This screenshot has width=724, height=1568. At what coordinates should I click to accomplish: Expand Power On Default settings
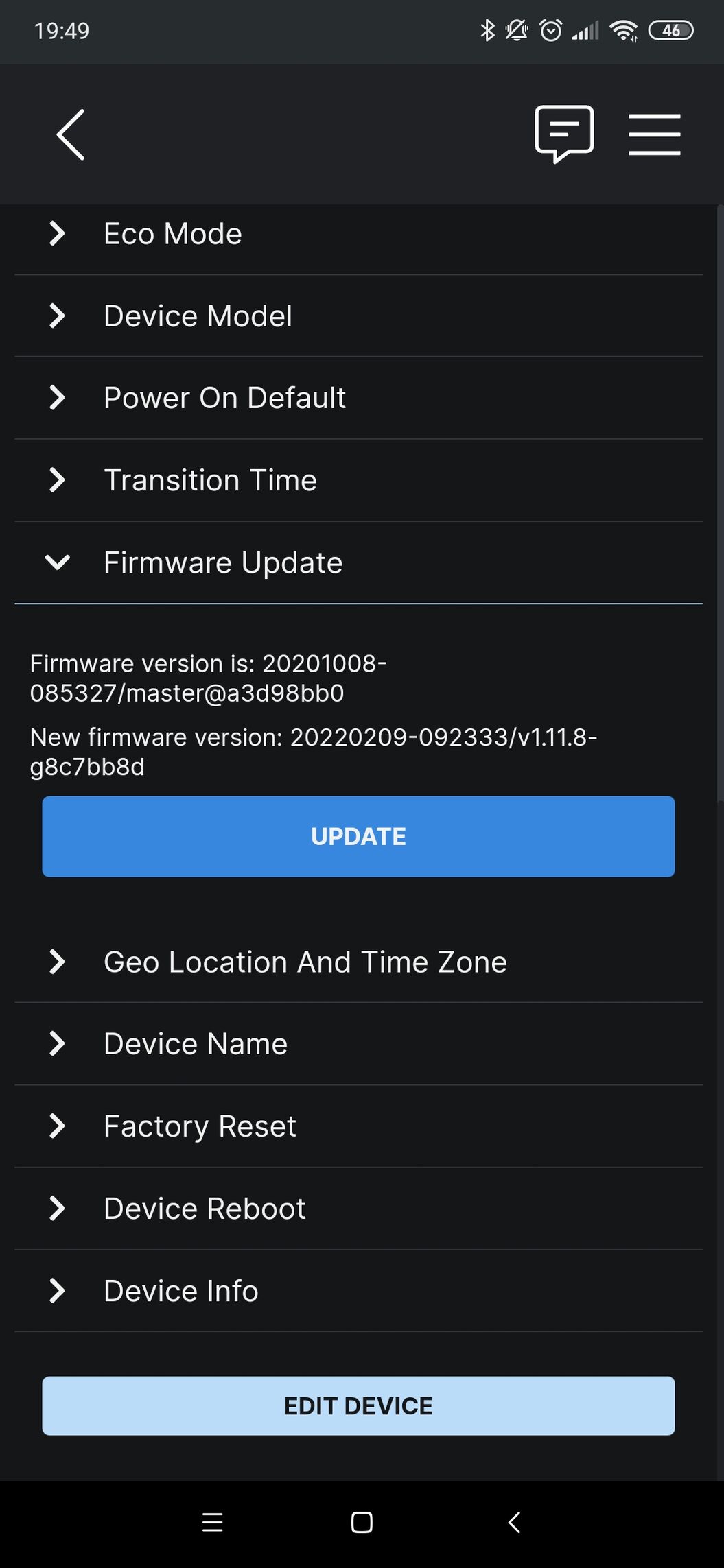(x=358, y=399)
